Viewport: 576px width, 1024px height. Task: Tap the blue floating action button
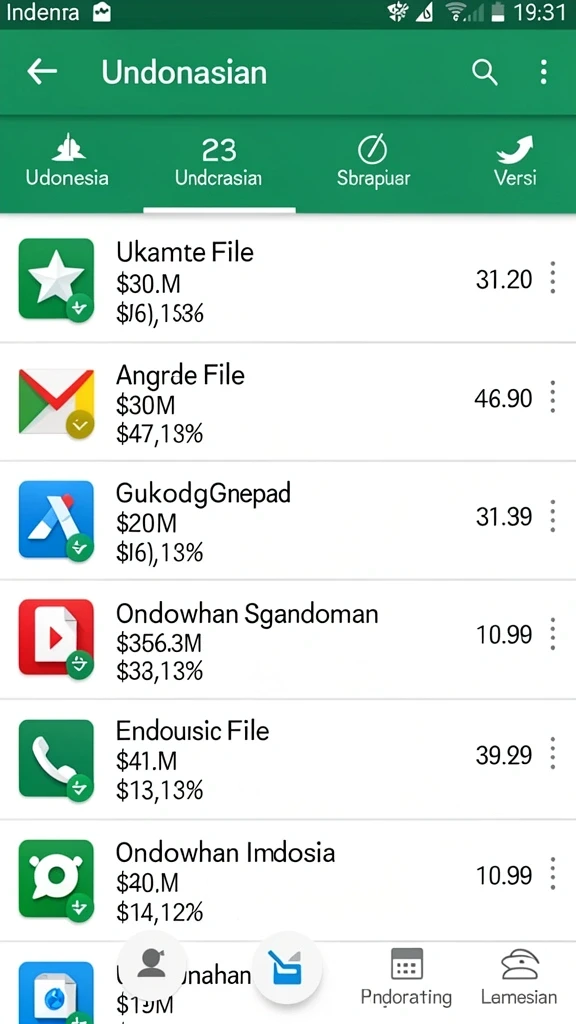[x=287, y=968]
